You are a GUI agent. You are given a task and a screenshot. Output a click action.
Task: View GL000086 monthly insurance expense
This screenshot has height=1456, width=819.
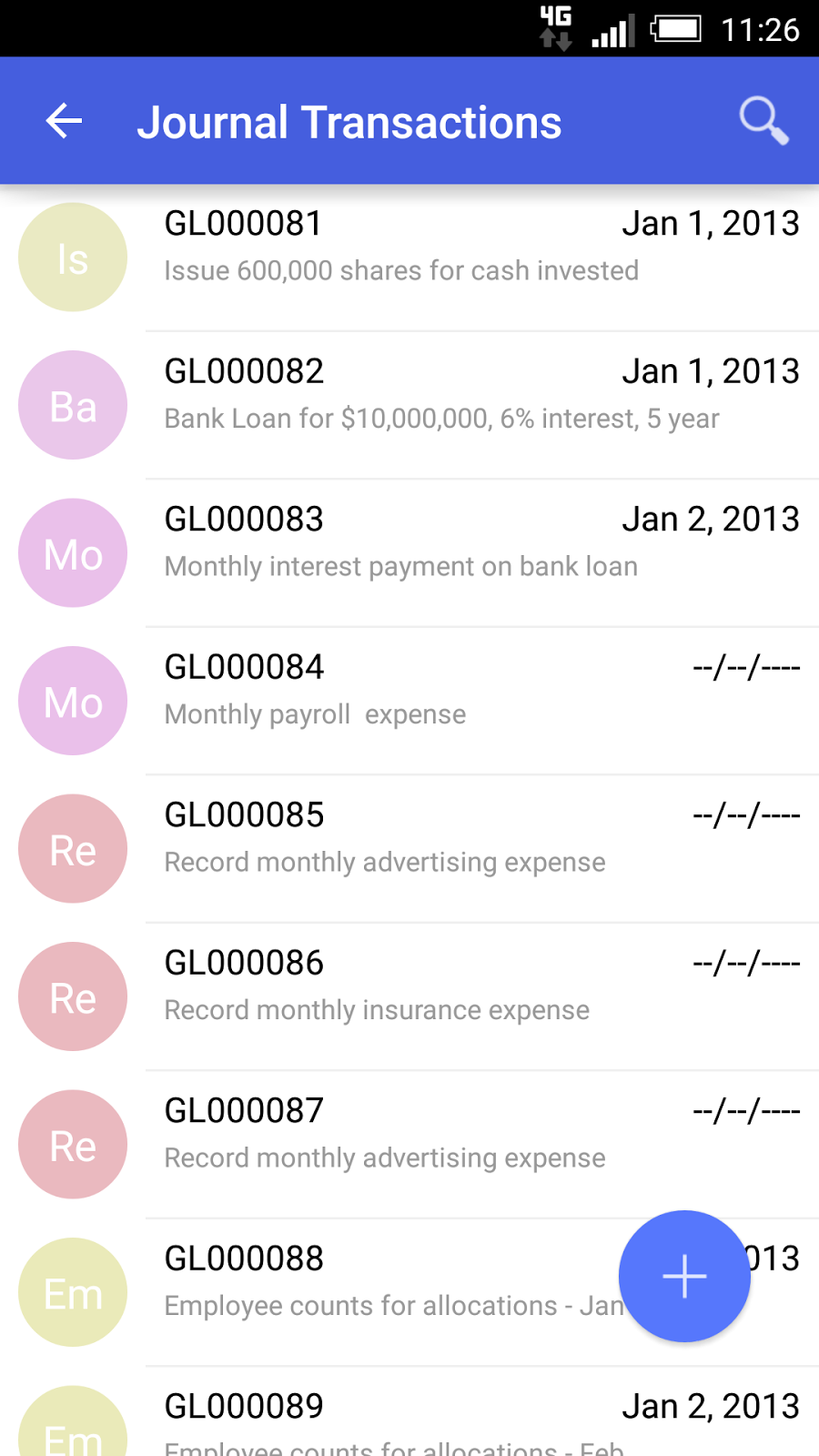click(x=409, y=997)
